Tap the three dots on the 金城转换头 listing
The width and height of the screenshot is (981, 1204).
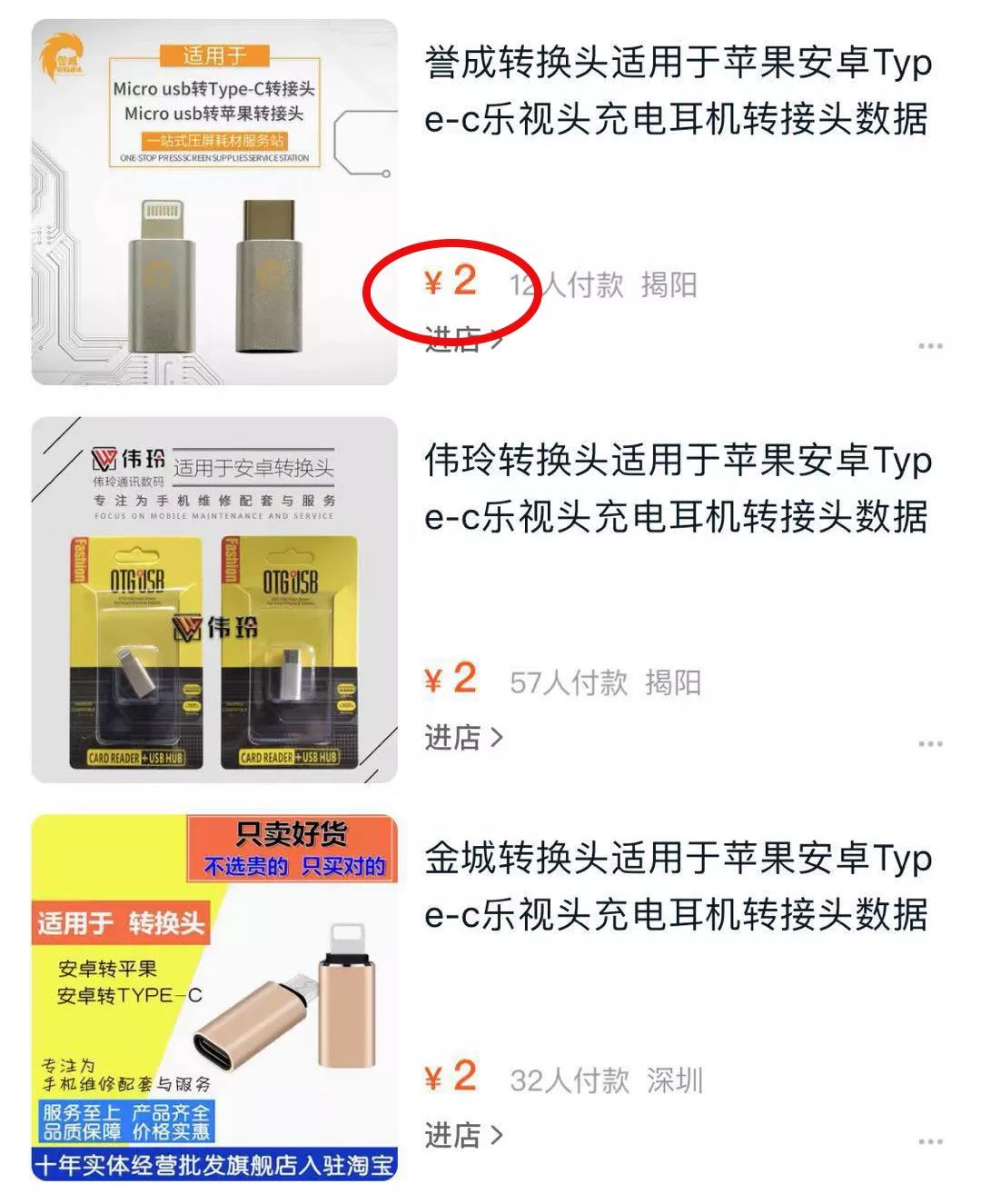(930, 1141)
